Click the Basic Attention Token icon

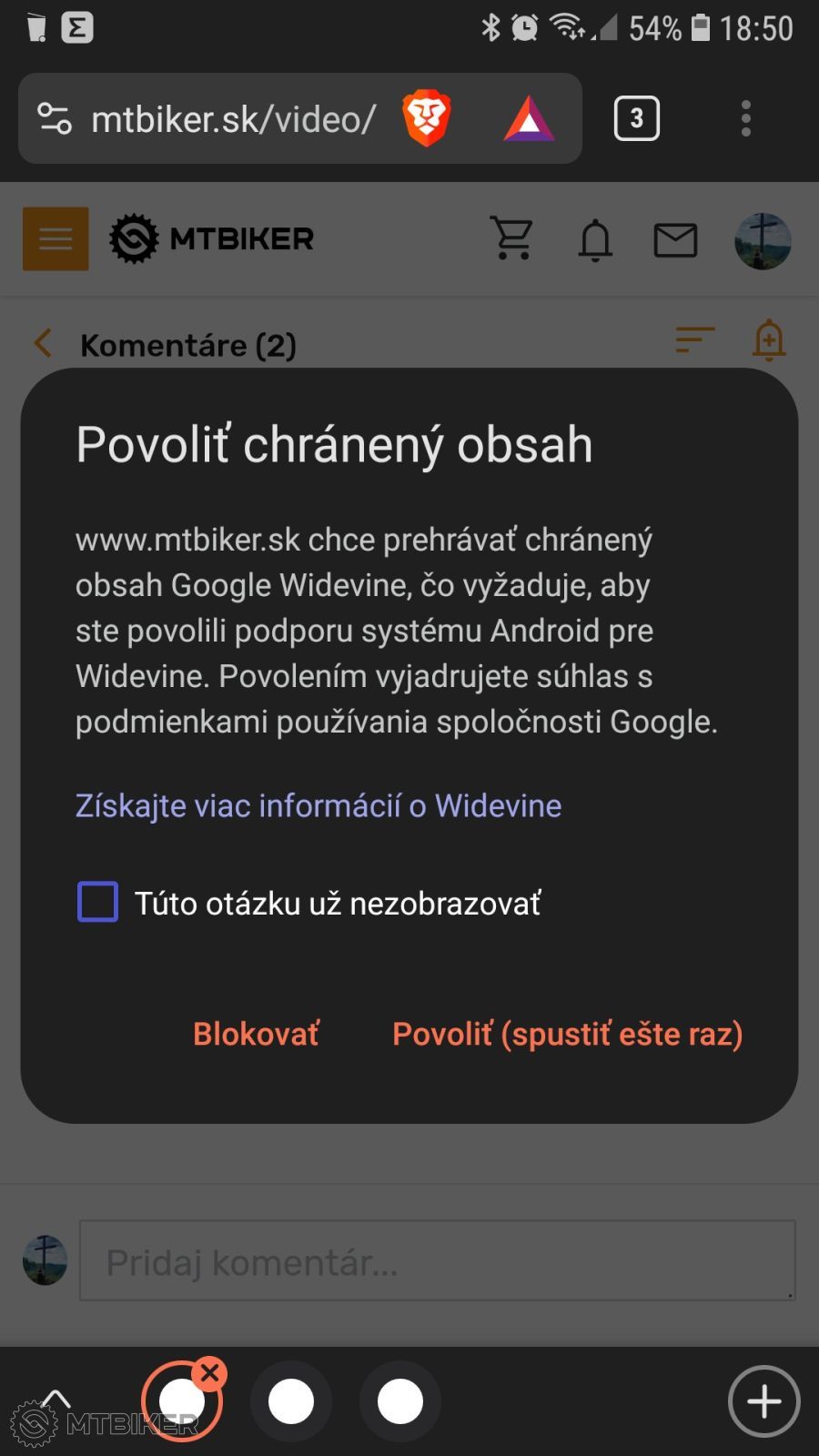530,117
